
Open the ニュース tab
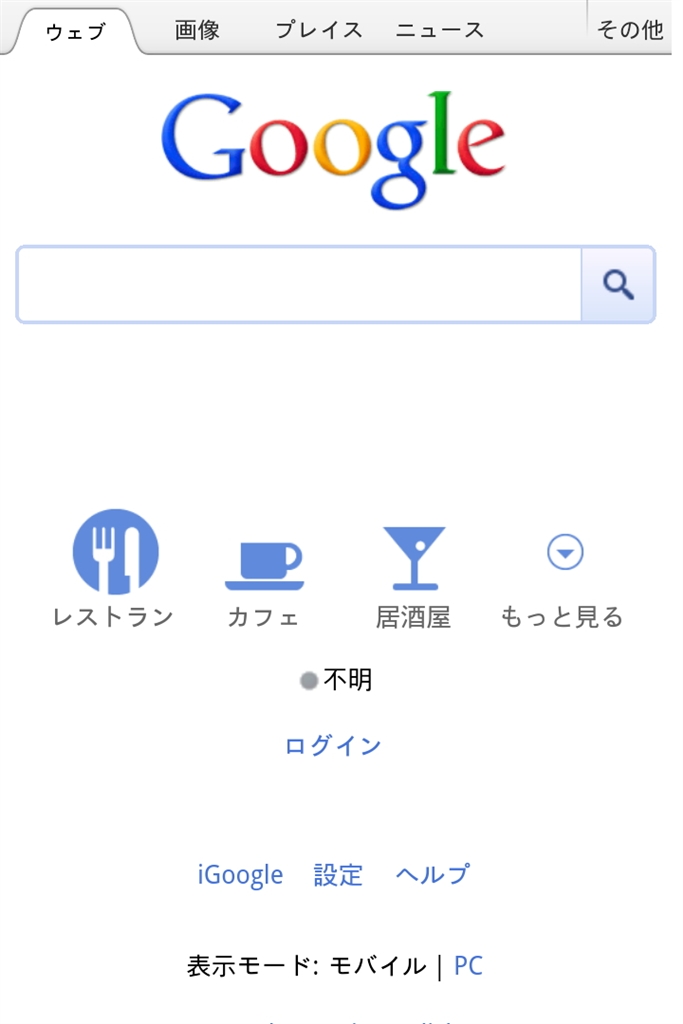point(440,30)
